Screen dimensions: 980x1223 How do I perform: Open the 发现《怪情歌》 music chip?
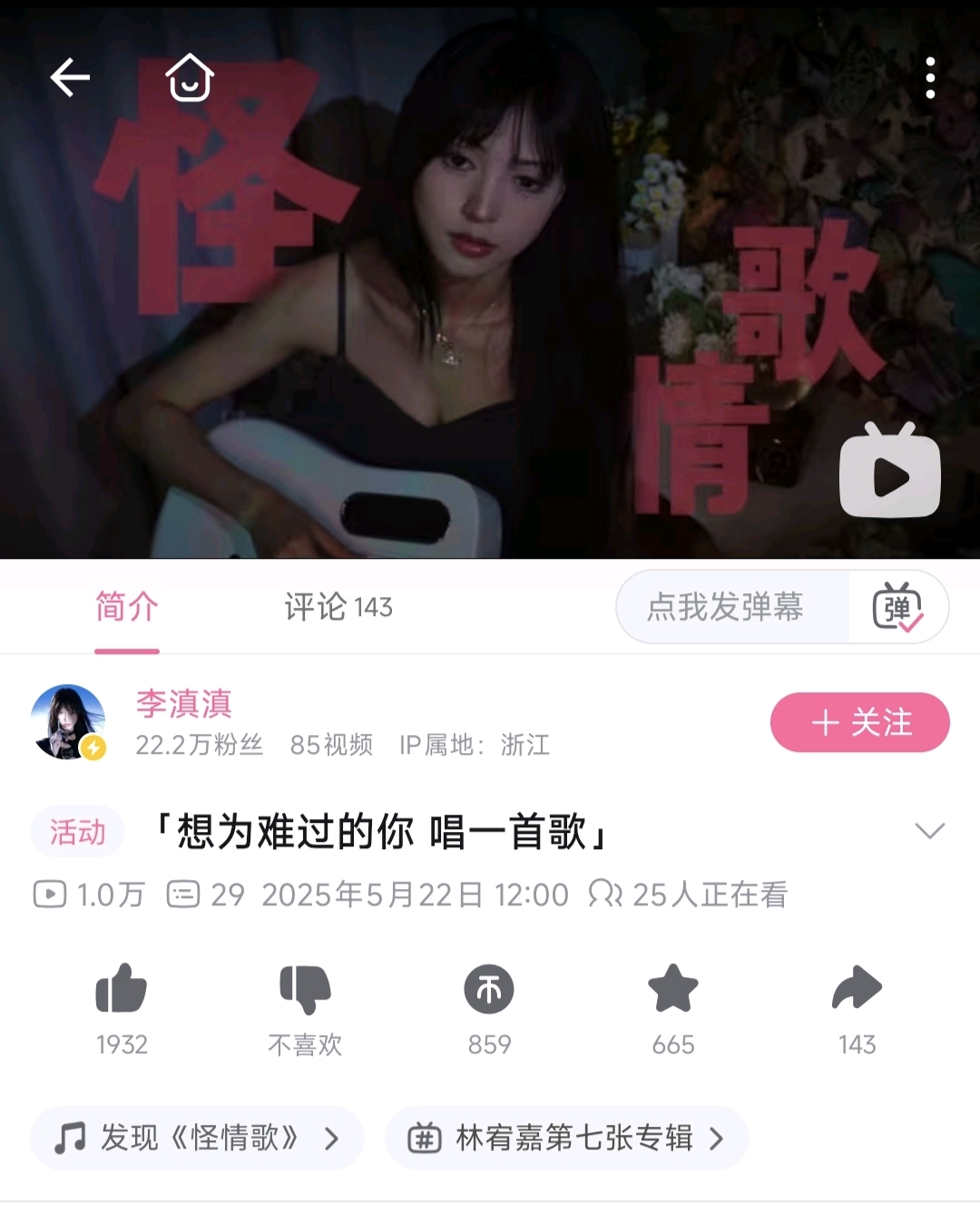pos(197,1138)
